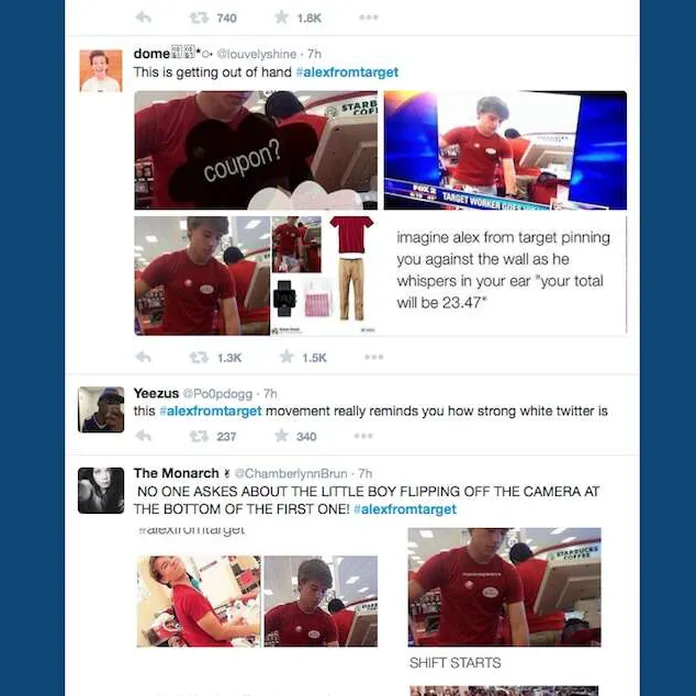Open the "imagine alex from target" image
This screenshot has height=696, width=696.
click(506, 275)
